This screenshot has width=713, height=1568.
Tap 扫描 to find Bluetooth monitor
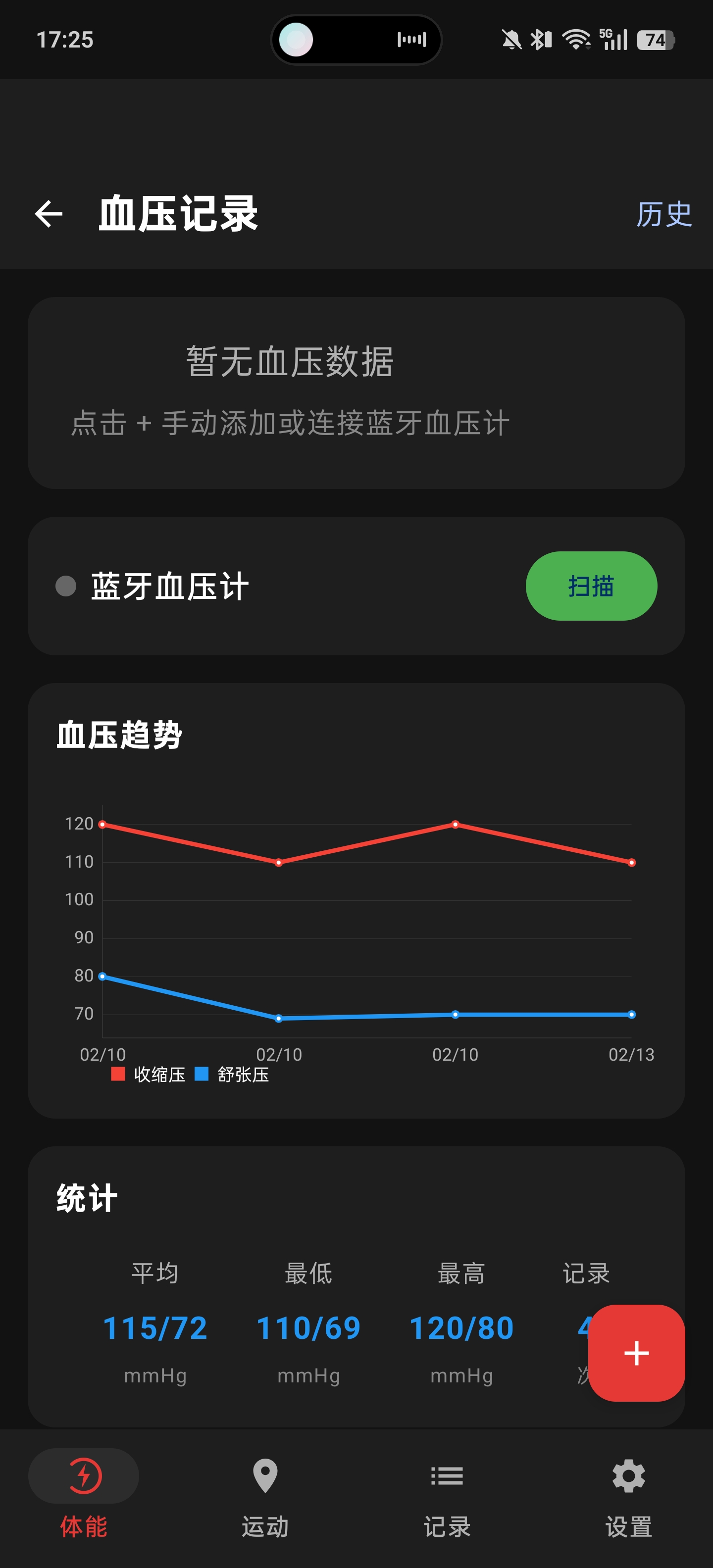point(591,586)
